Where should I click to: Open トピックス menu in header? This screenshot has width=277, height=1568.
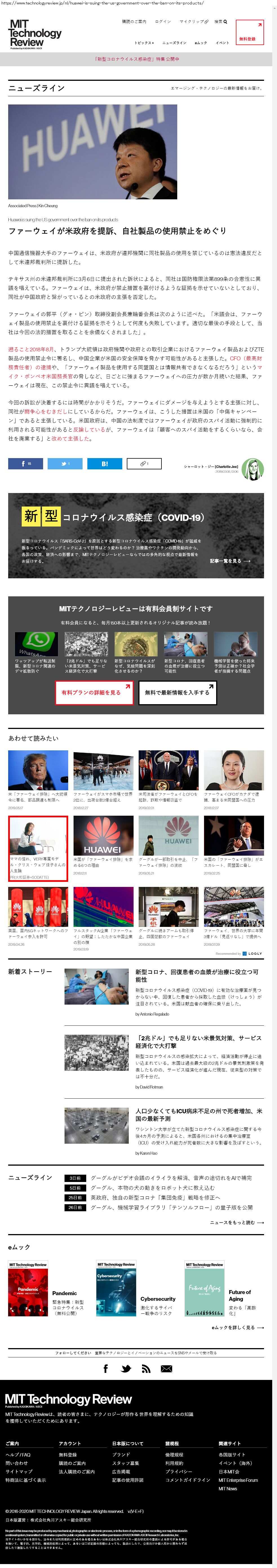tap(144, 43)
